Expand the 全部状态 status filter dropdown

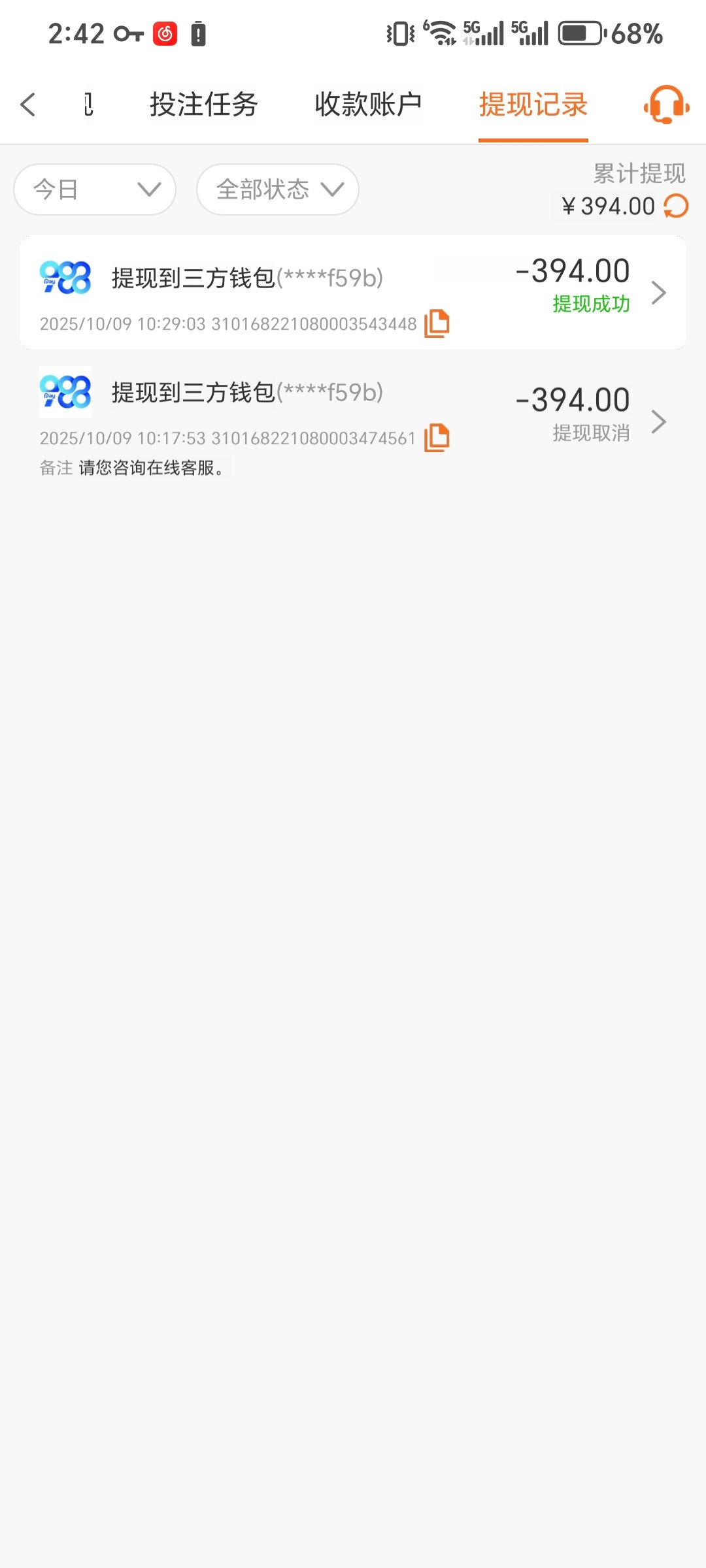click(278, 189)
